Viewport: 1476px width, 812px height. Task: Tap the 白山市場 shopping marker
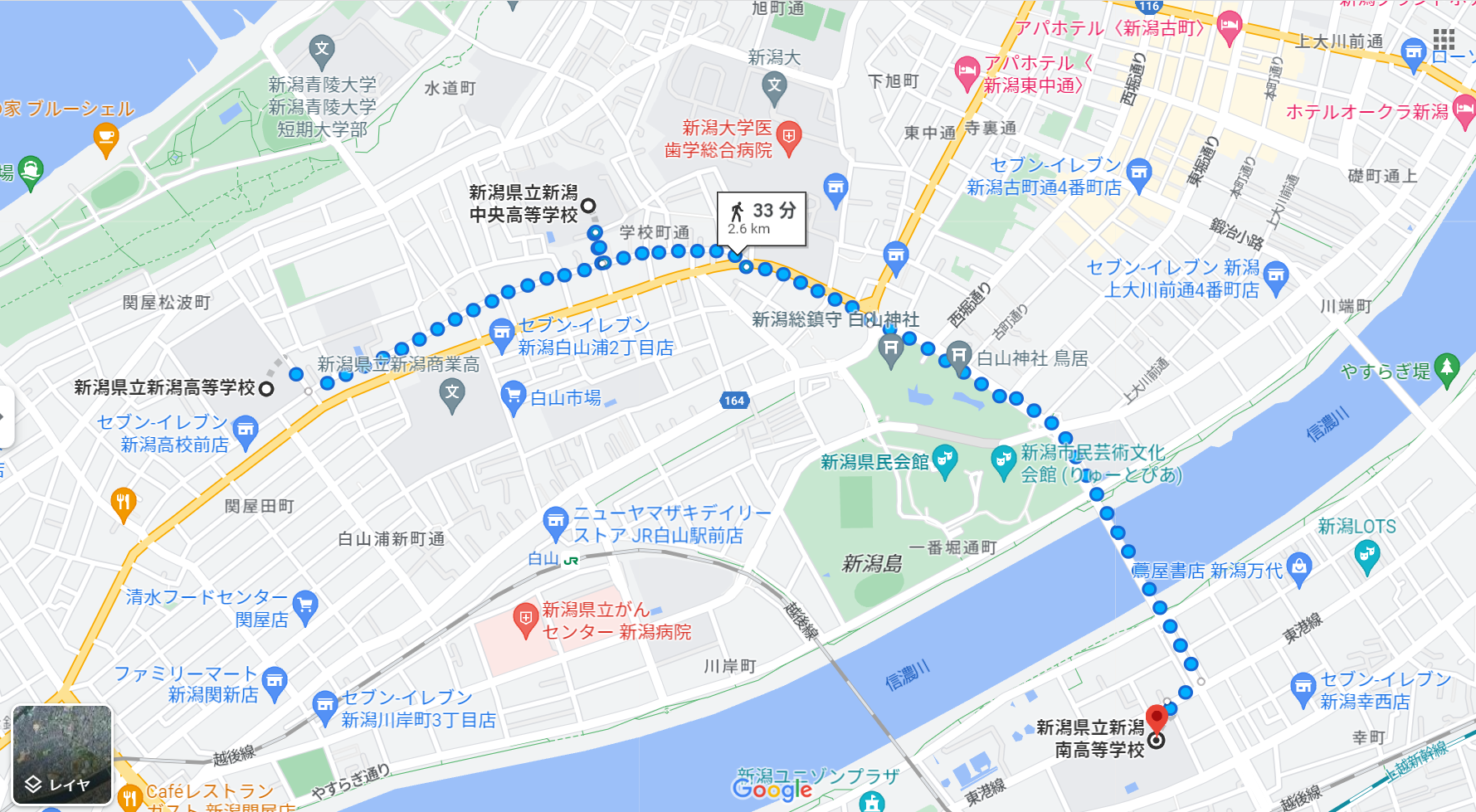(514, 396)
